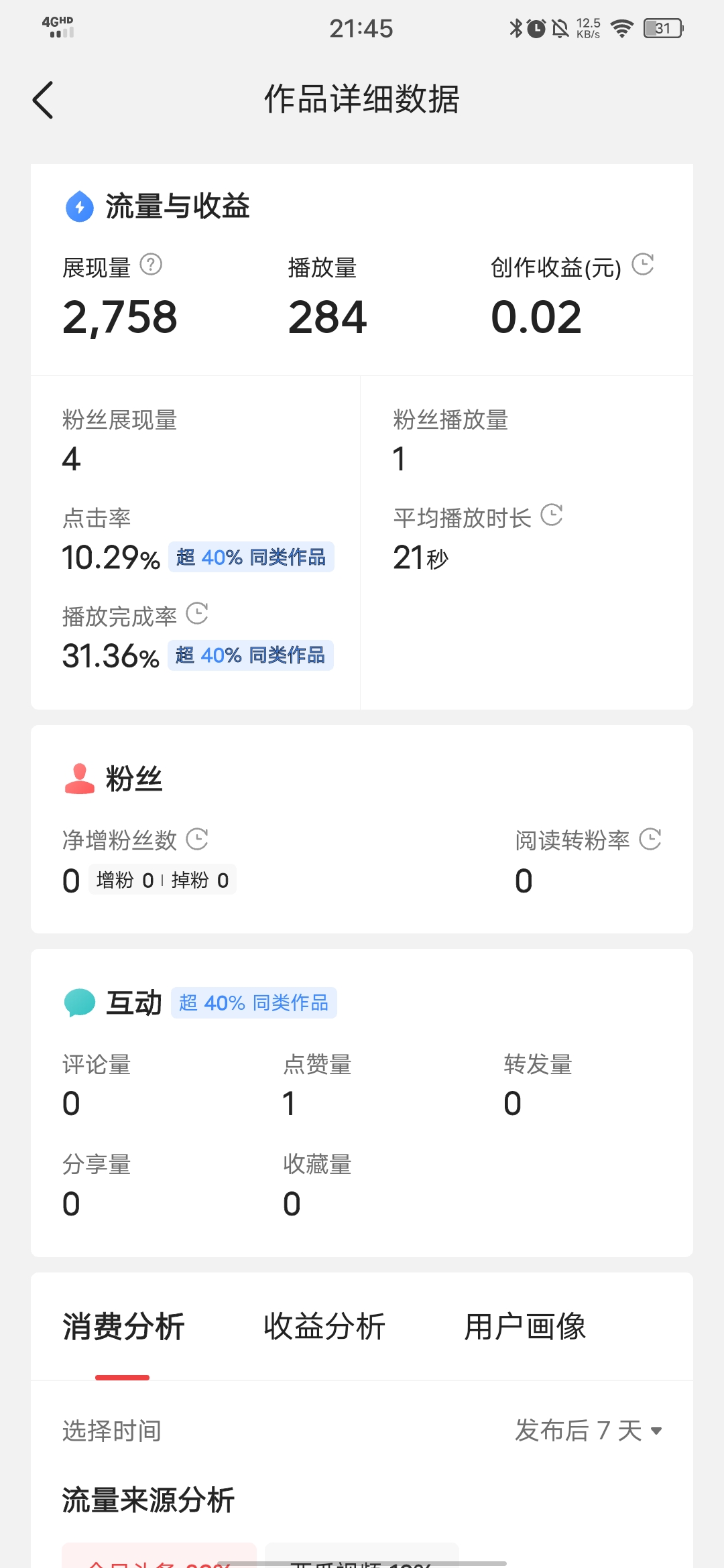This screenshot has height=1568, width=724.
Task: Tap the clock icon beside 阅读转粉率
Action: pos(649,840)
